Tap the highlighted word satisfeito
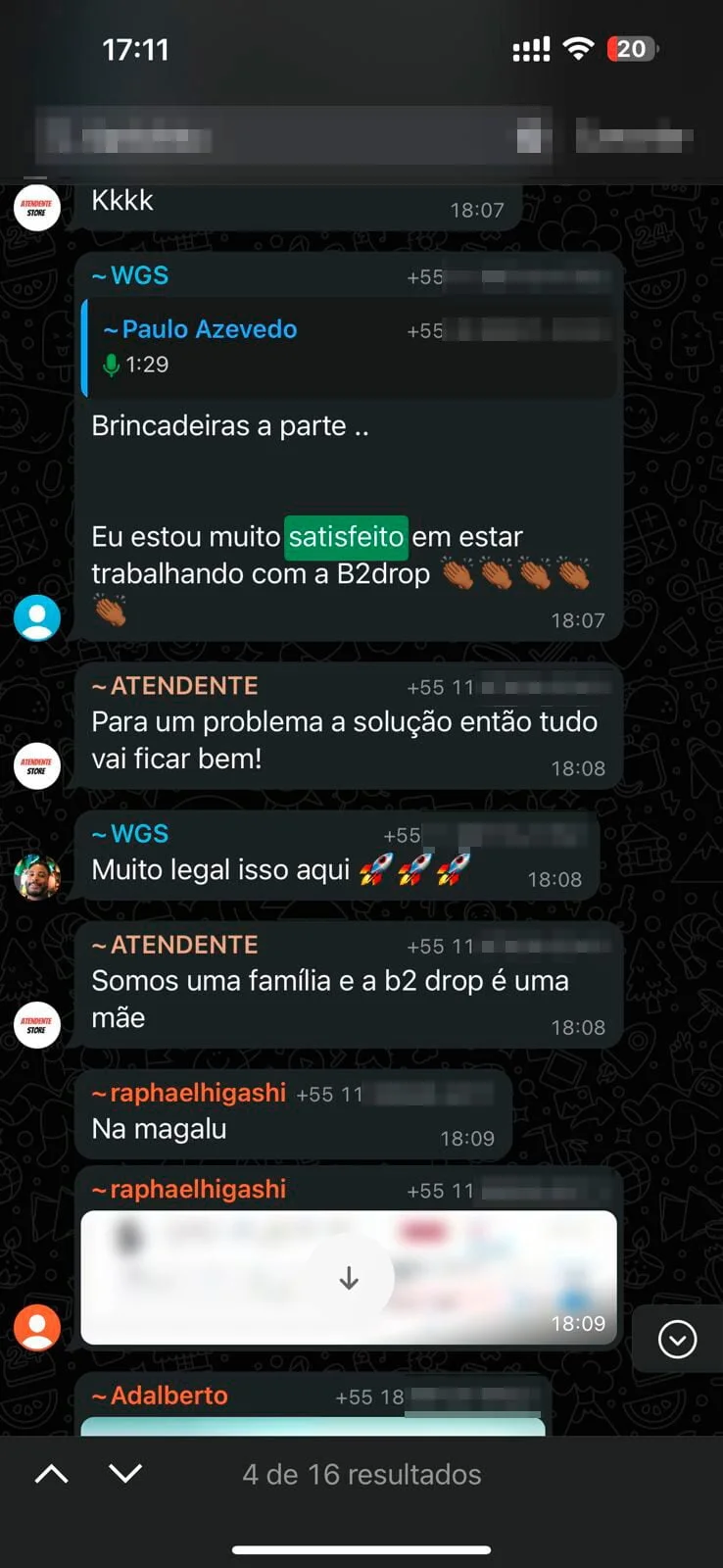The image size is (723, 1568). click(345, 537)
